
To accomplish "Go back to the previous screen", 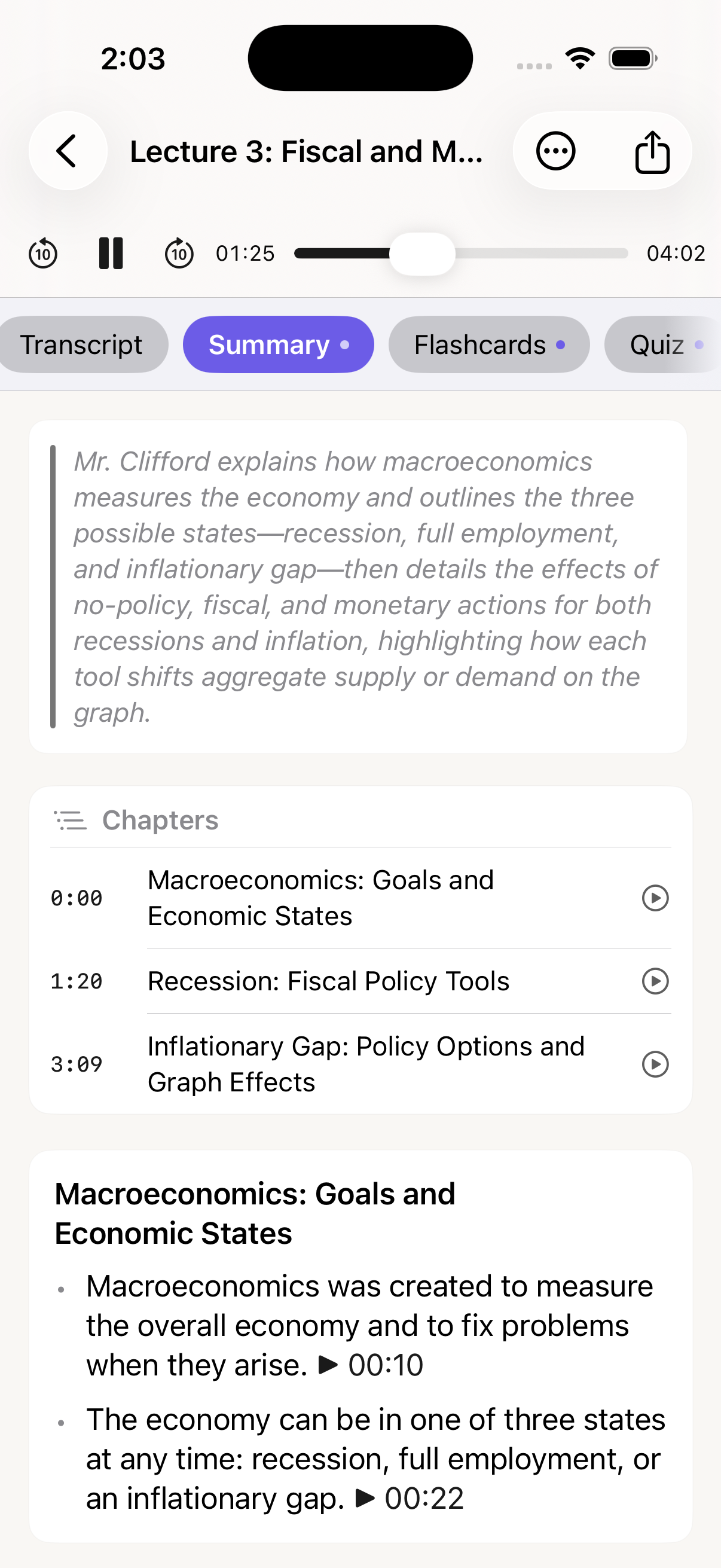I will tap(67, 151).
